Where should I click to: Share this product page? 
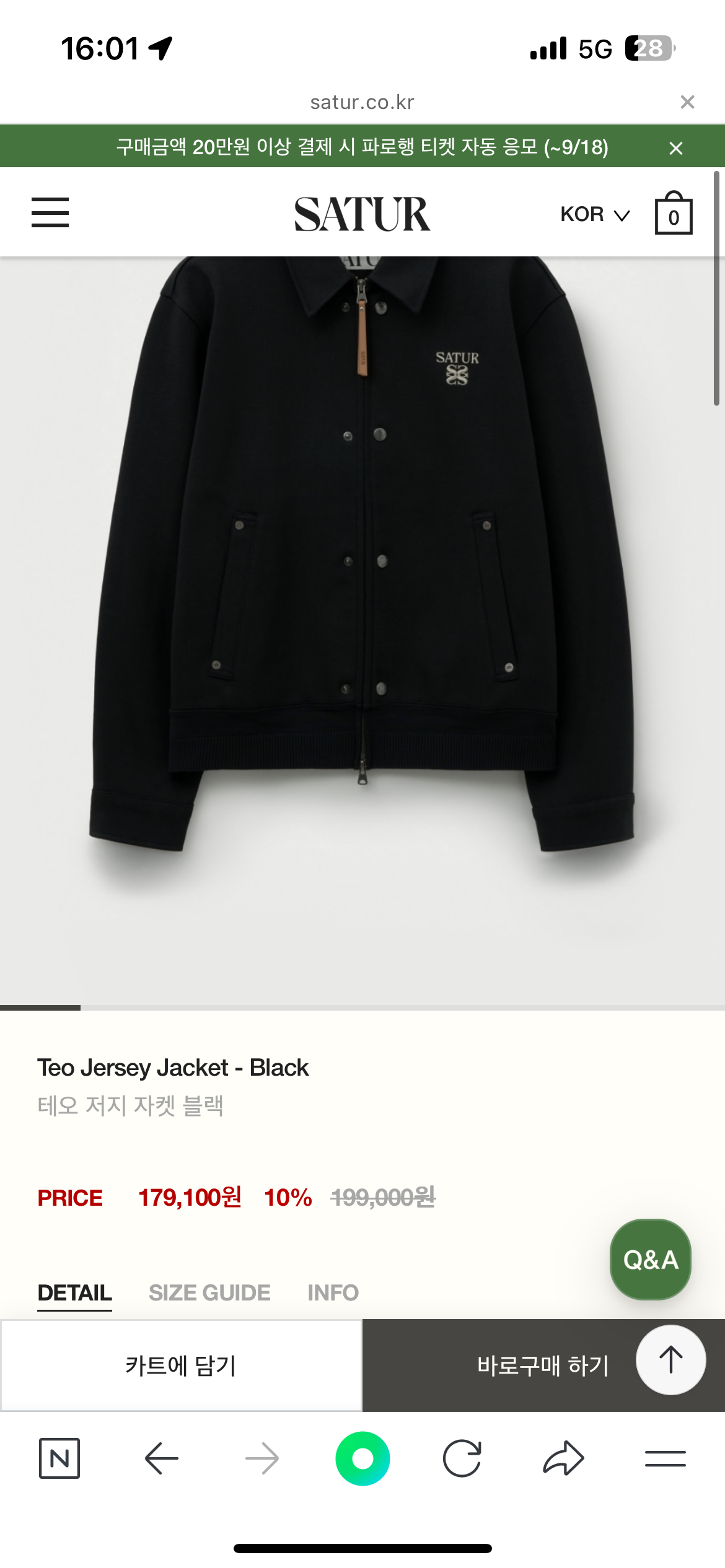[563, 1458]
